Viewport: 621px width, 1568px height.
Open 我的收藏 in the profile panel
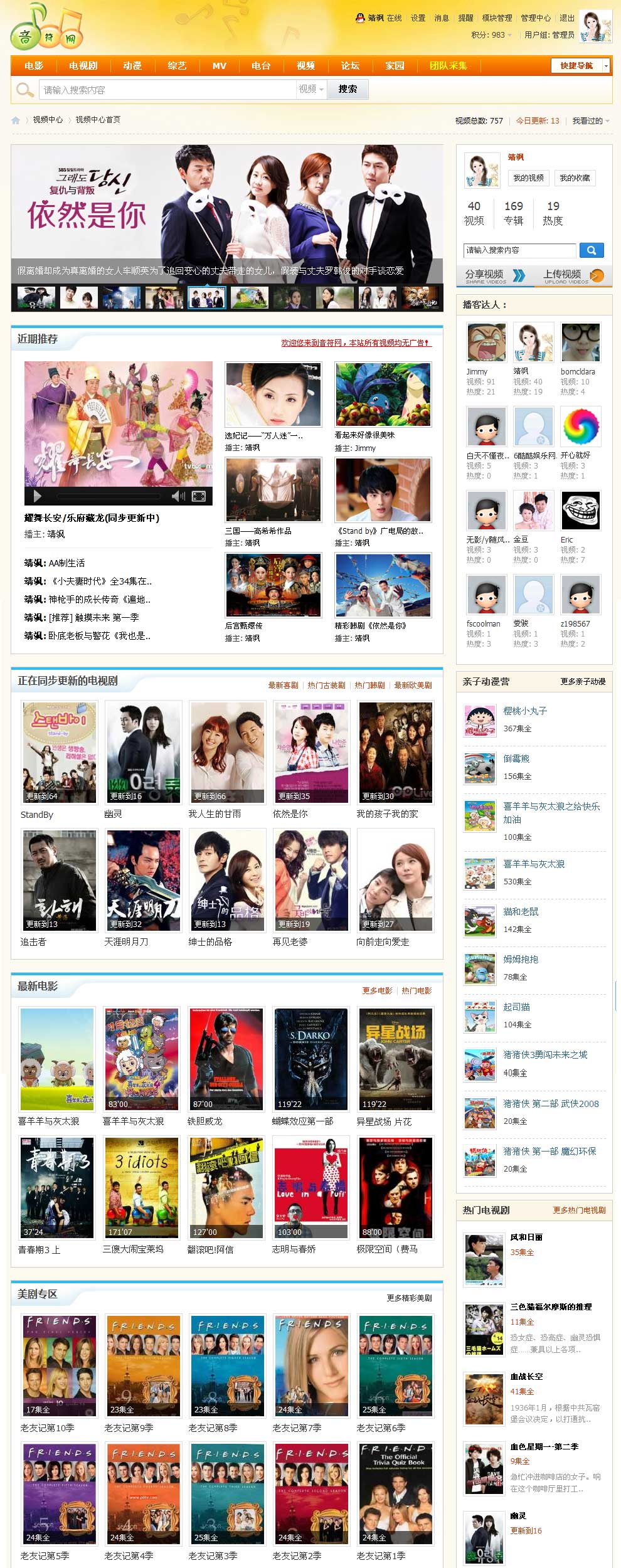coord(575,178)
